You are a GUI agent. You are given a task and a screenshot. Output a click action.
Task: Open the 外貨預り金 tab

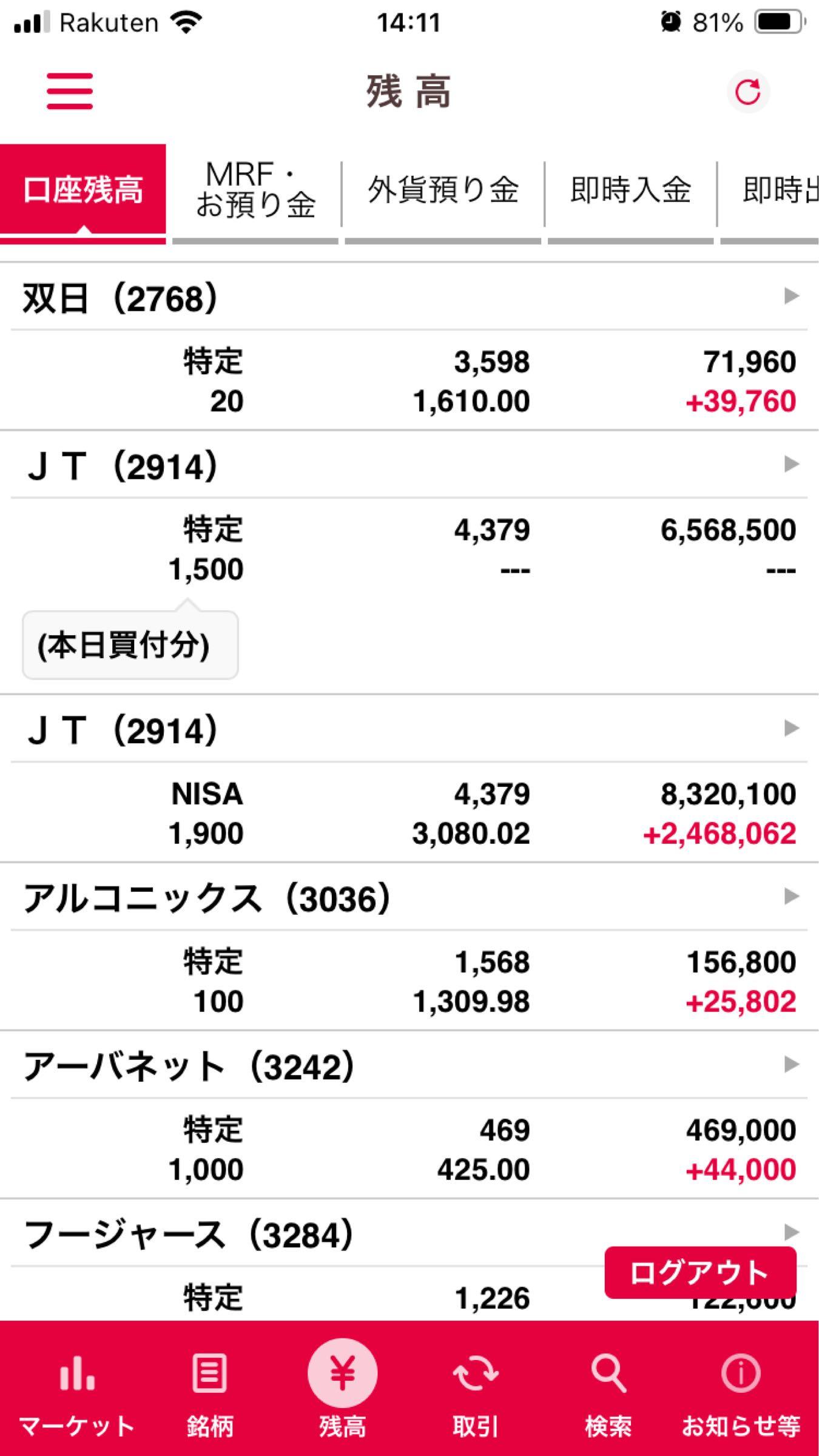pos(443,190)
